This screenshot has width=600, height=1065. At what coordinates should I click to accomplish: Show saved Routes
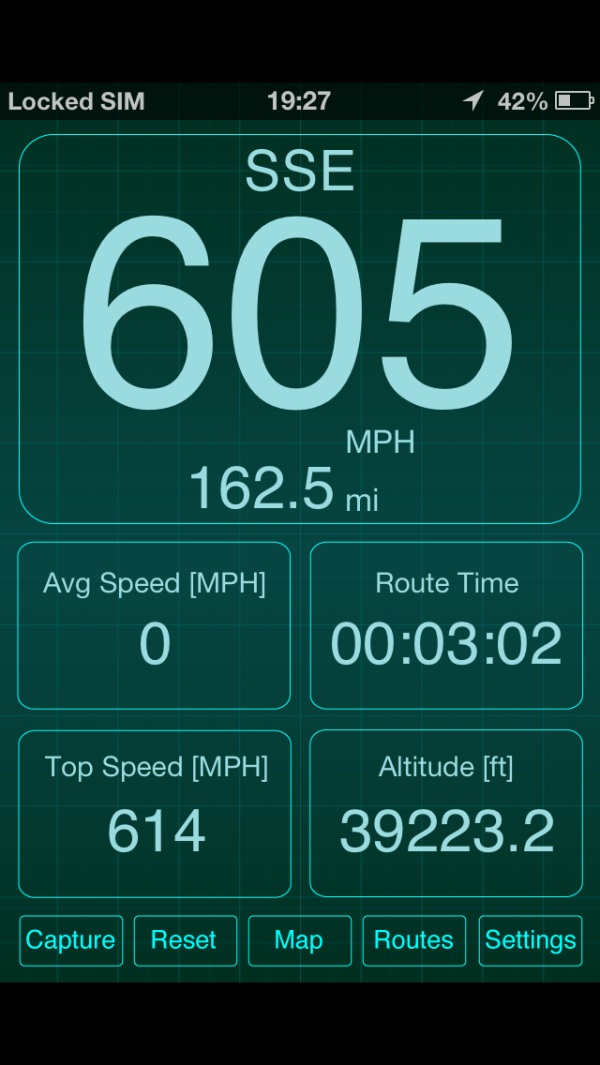point(414,940)
